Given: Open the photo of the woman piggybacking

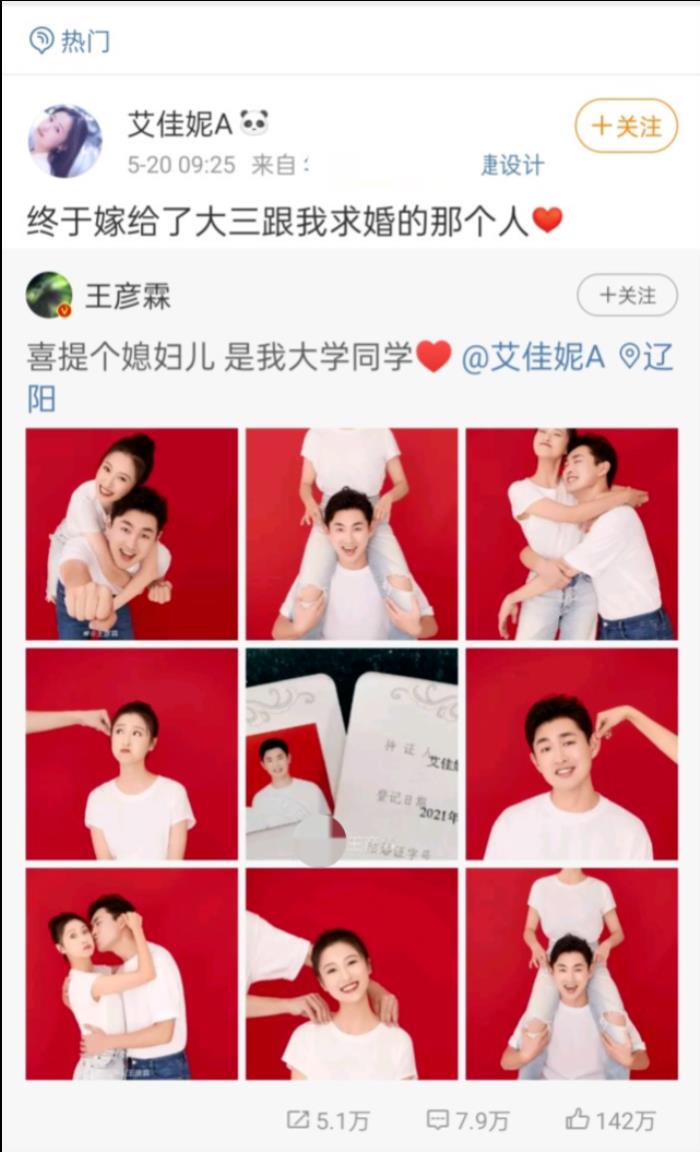Looking at the screenshot, I should point(132,534).
